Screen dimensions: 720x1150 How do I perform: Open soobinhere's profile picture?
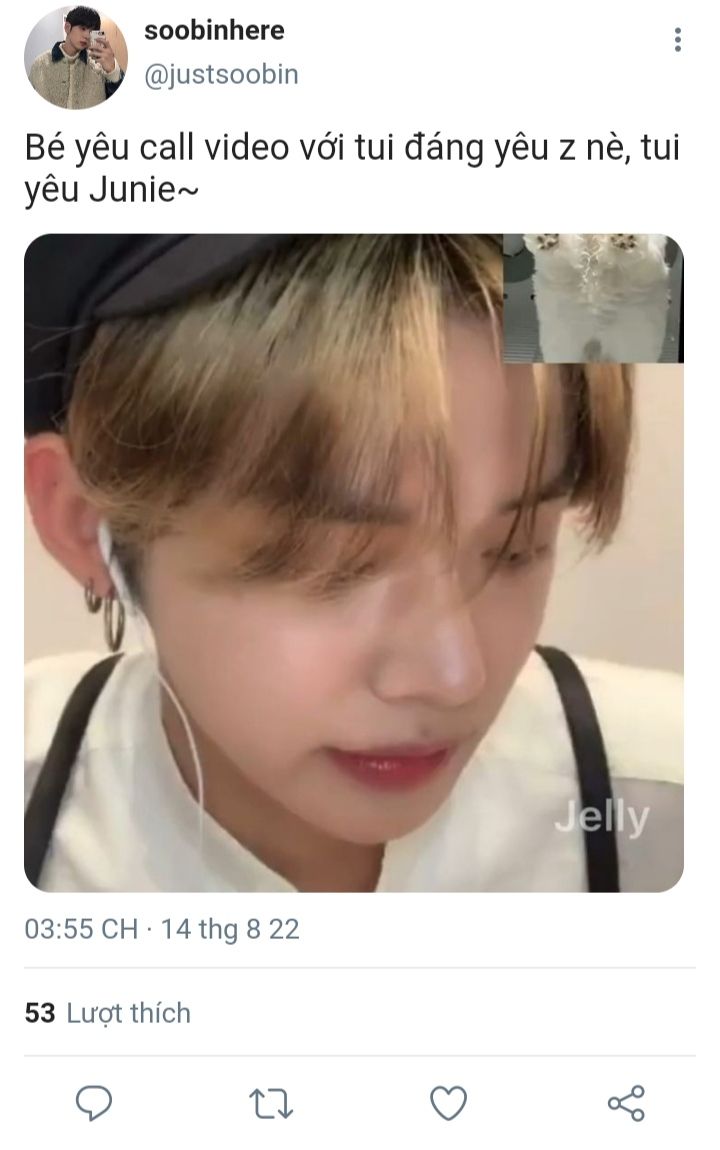tap(75, 58)
